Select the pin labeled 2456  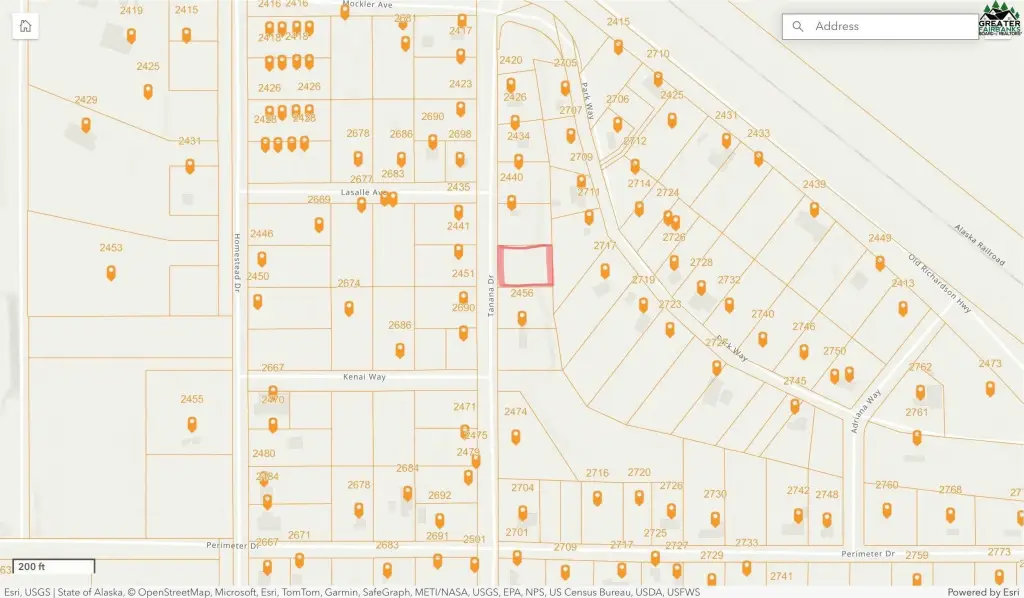[x=522, y=318]
